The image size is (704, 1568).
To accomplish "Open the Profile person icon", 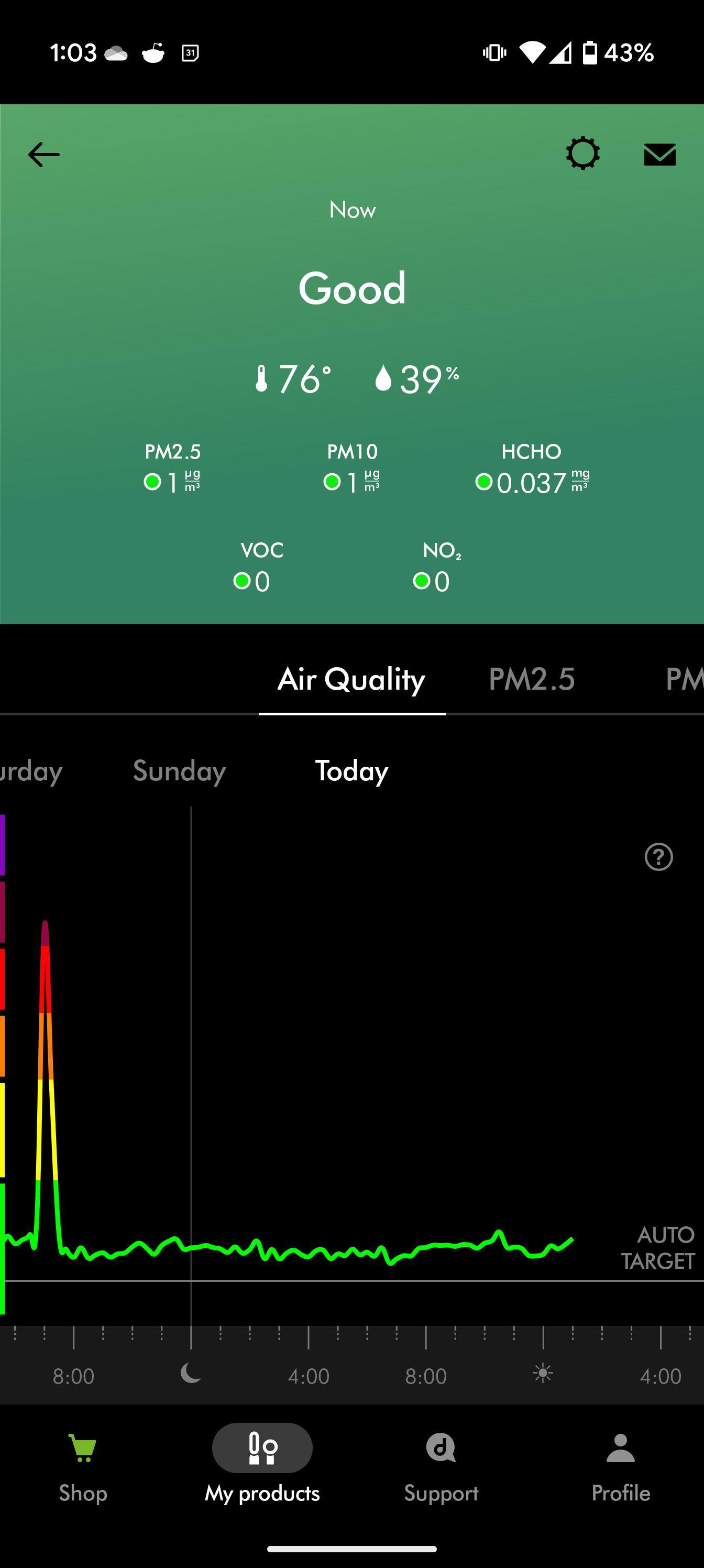I will tap(620, 1447).
